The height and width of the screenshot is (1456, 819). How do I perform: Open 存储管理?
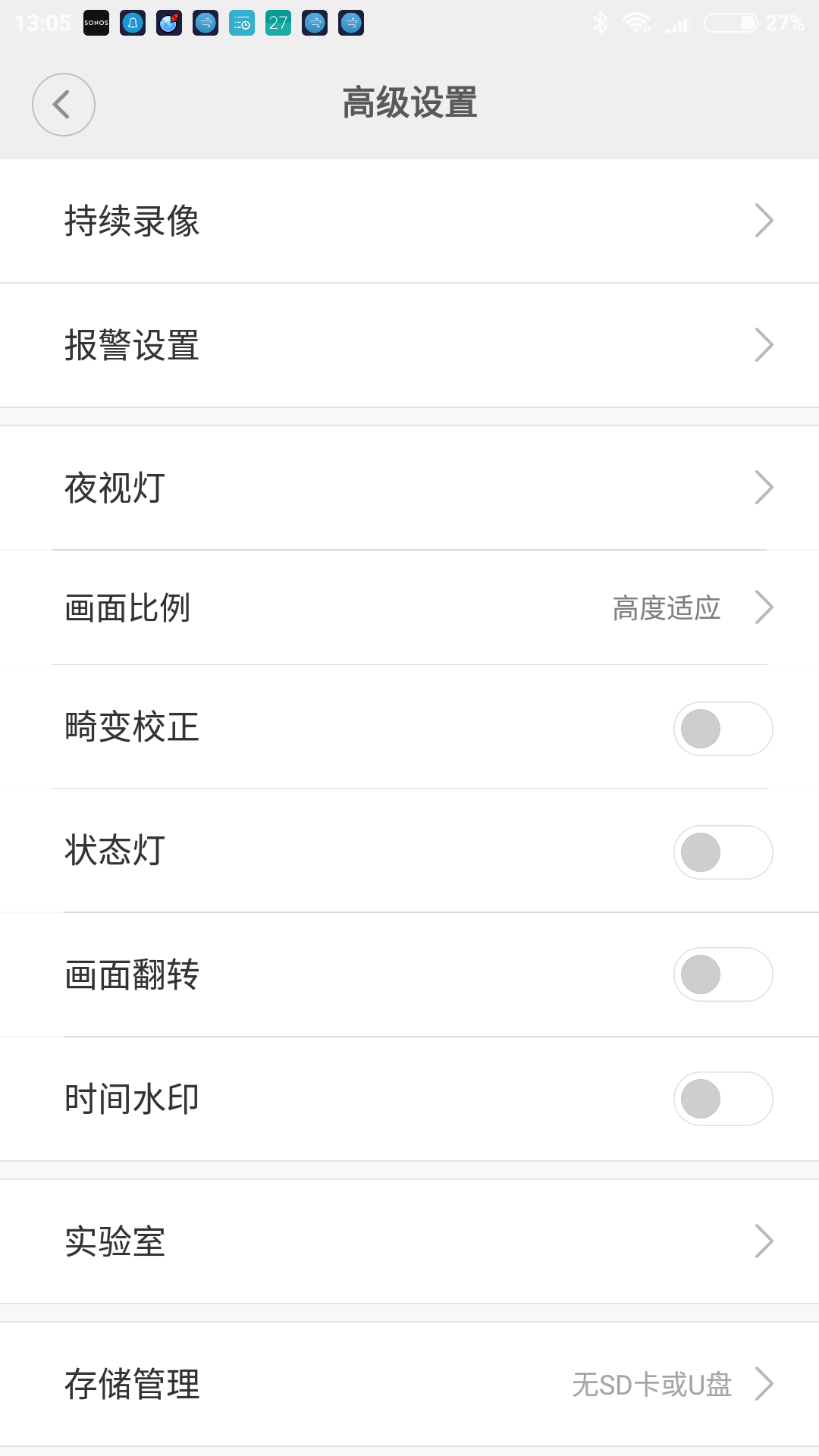tap(409, 1384)
